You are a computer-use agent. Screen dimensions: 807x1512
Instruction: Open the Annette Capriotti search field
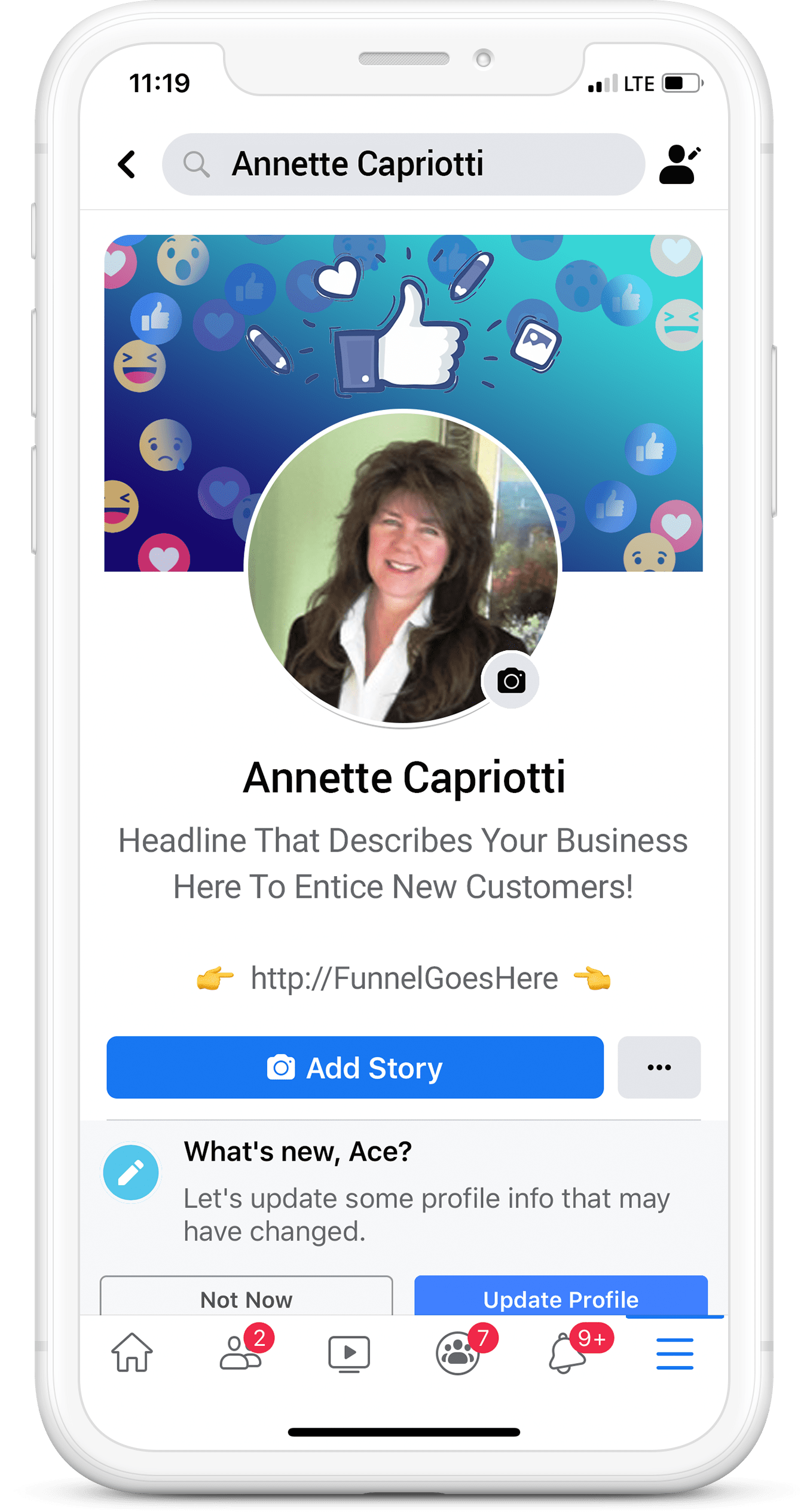point(403,164)
